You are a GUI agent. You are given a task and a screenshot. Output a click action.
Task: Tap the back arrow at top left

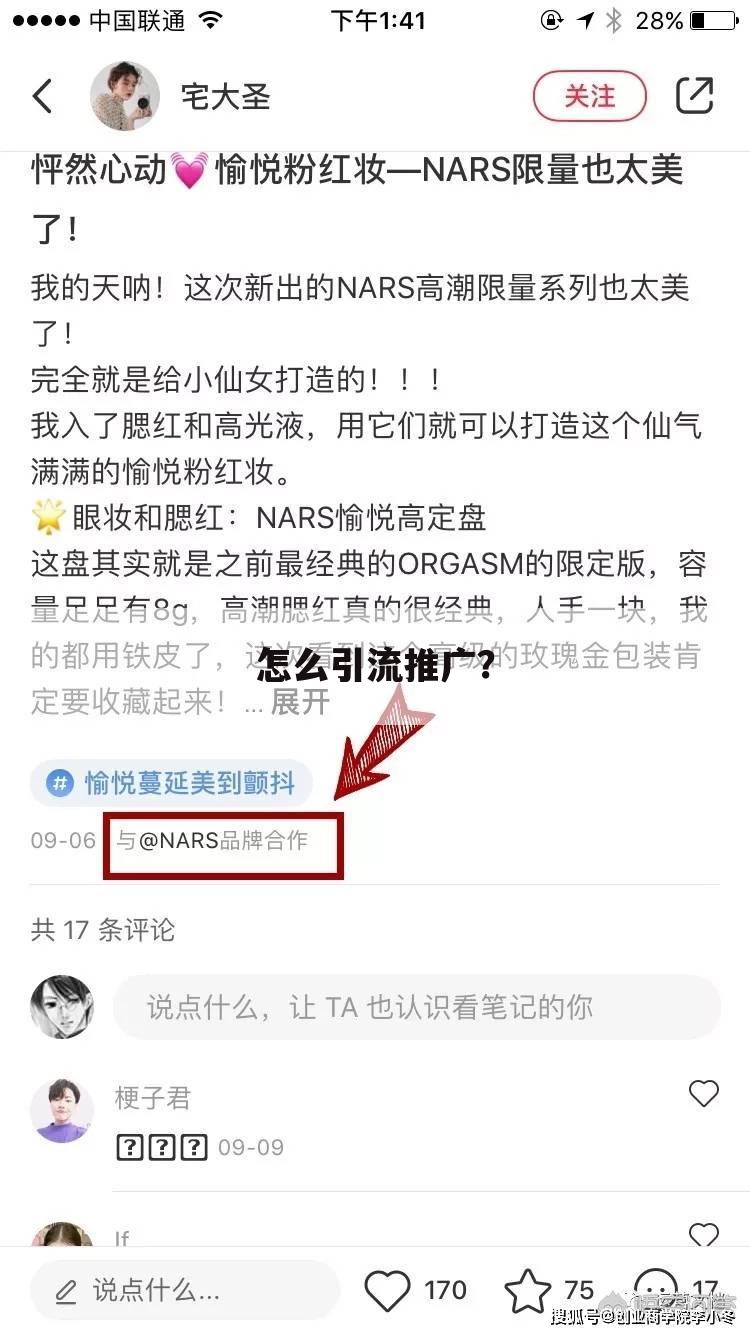pos(42,96)
